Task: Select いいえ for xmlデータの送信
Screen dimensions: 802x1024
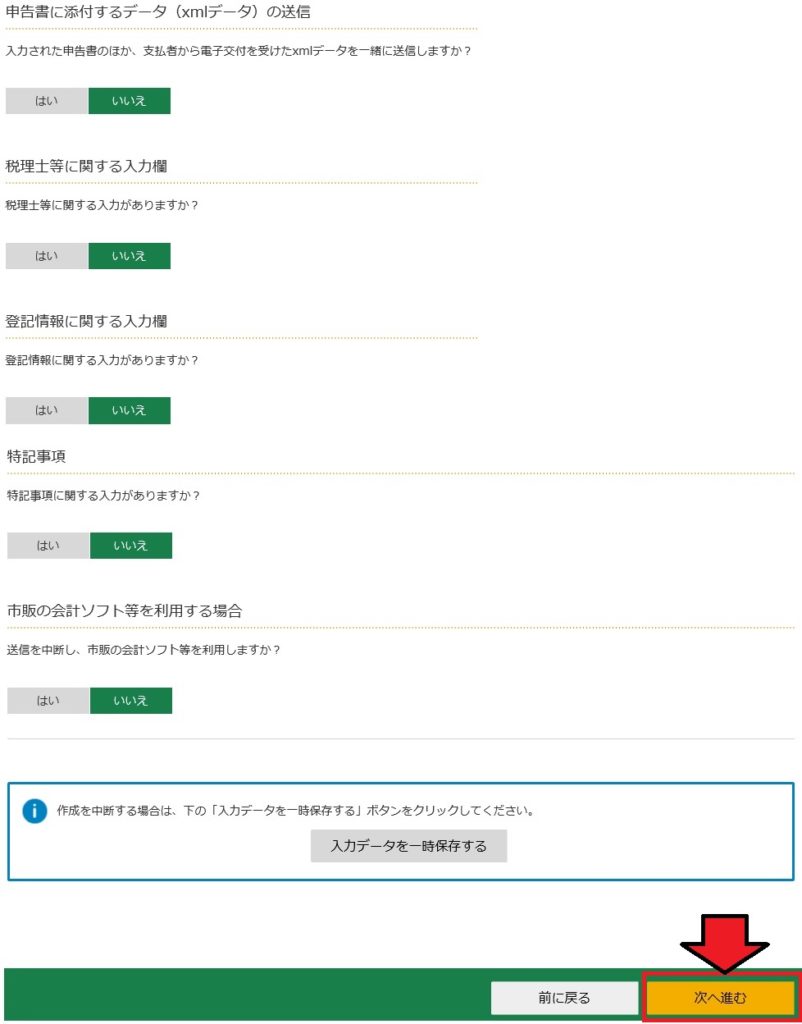Action: tap(129, 101)
